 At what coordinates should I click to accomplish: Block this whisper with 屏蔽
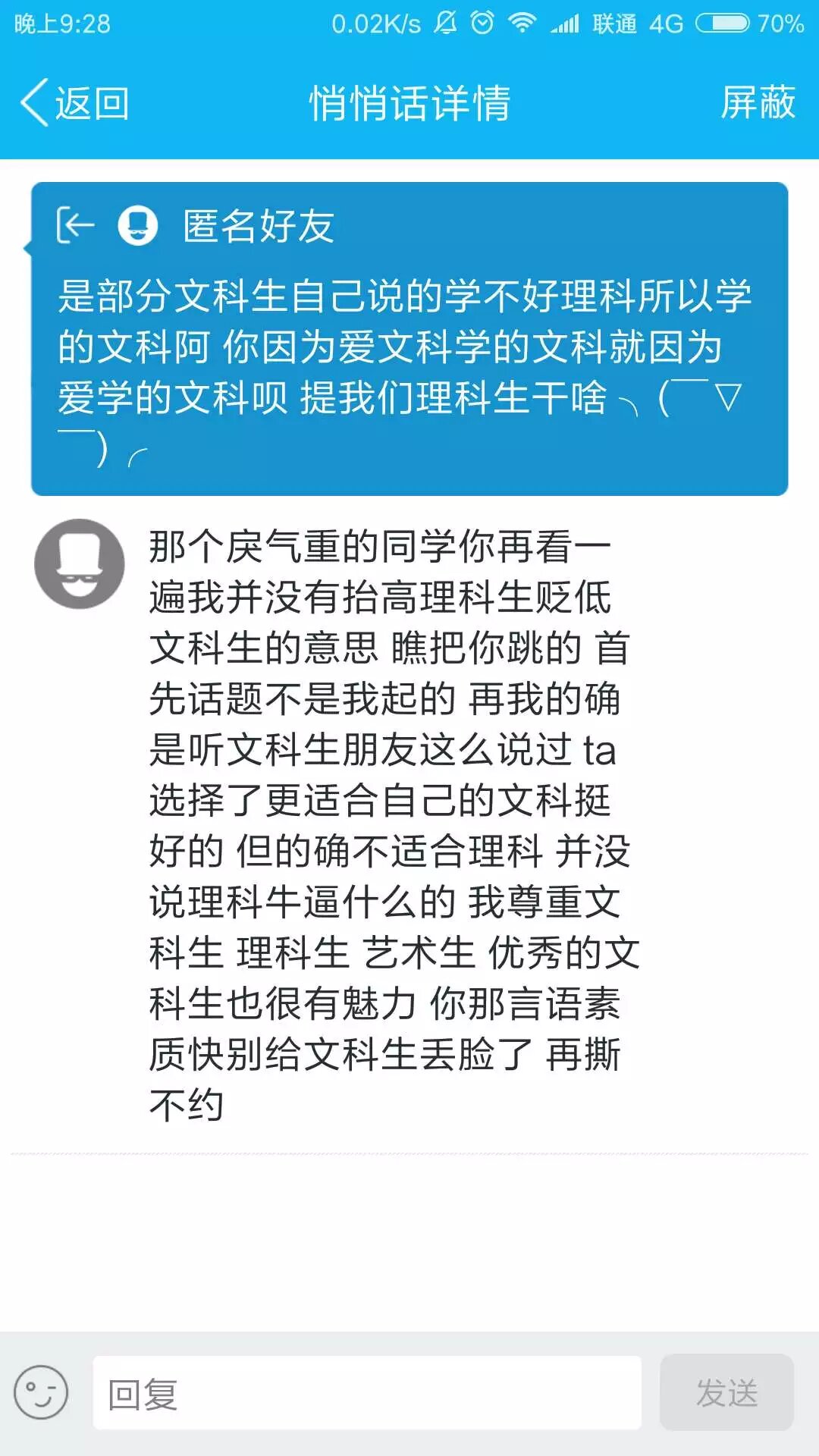click(757, 103)
